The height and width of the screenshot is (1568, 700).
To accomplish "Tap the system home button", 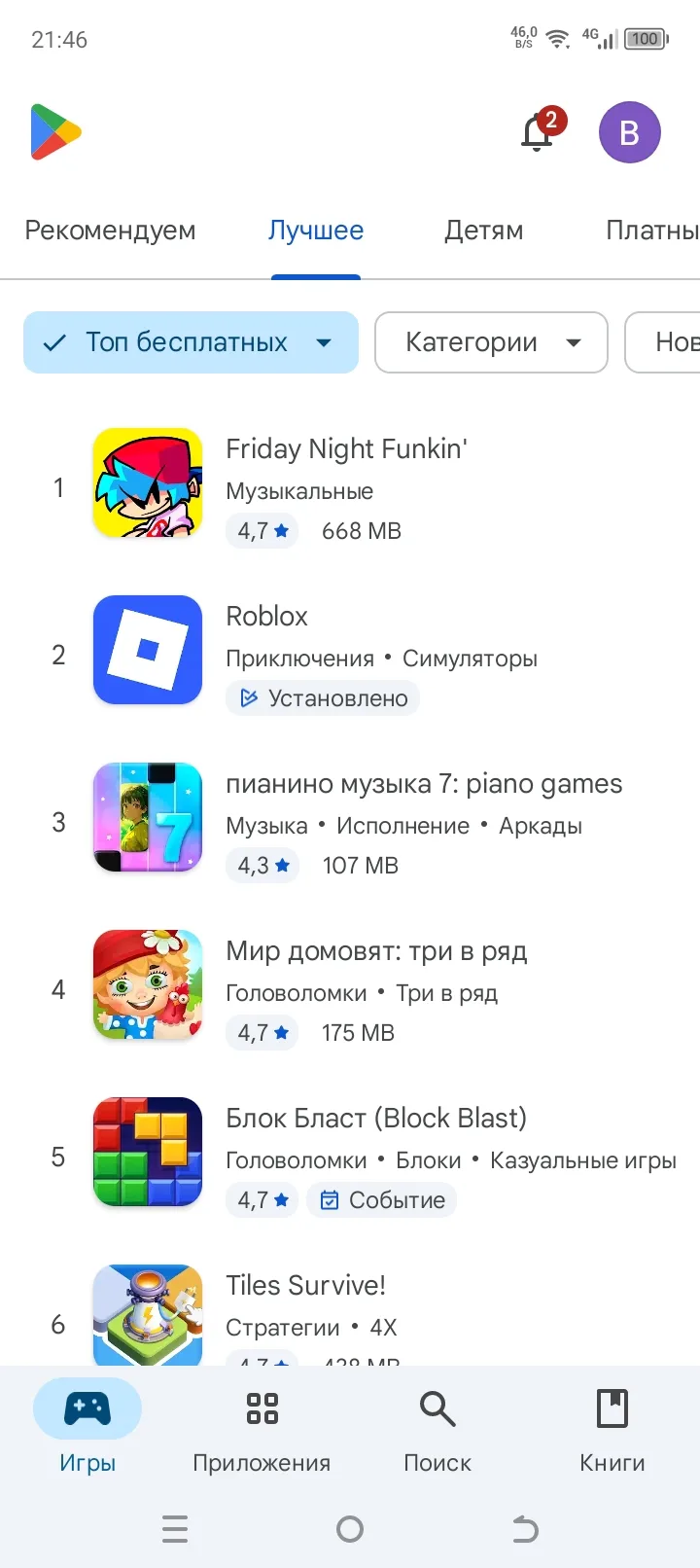I will click(x=350, y=1529).
